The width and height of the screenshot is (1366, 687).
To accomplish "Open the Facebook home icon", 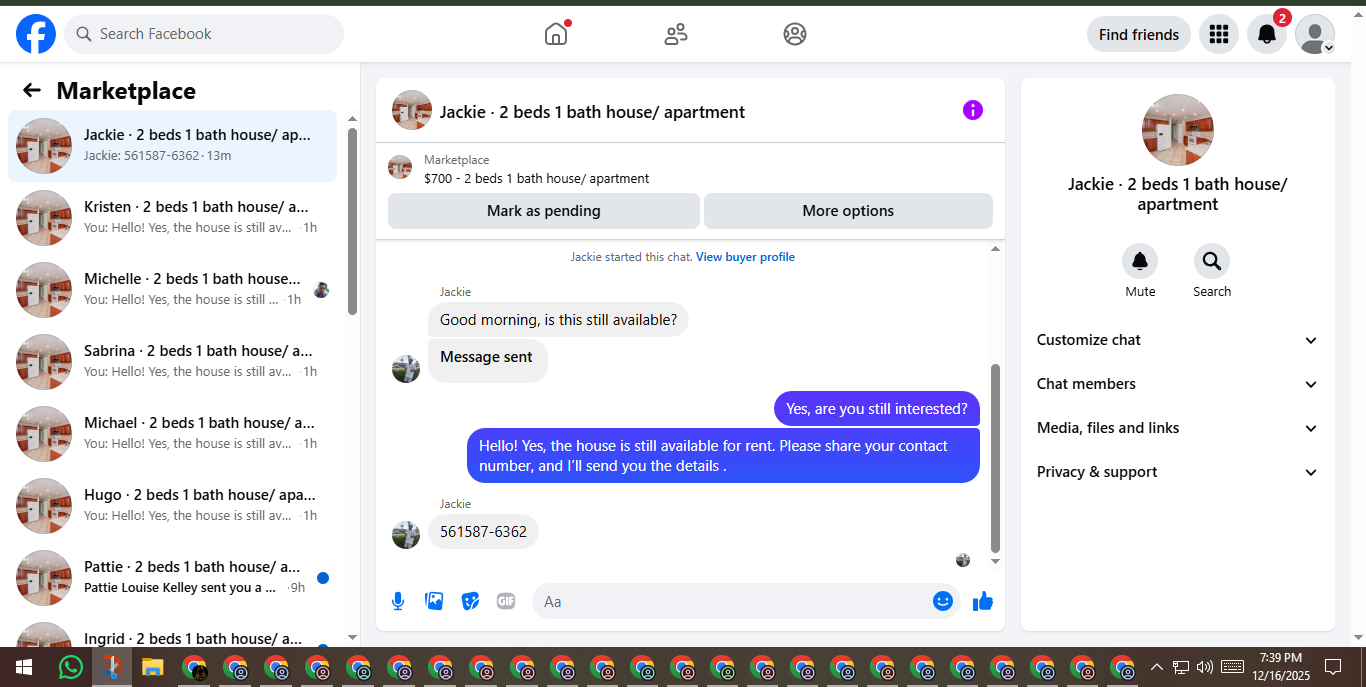I will [556, 34].
